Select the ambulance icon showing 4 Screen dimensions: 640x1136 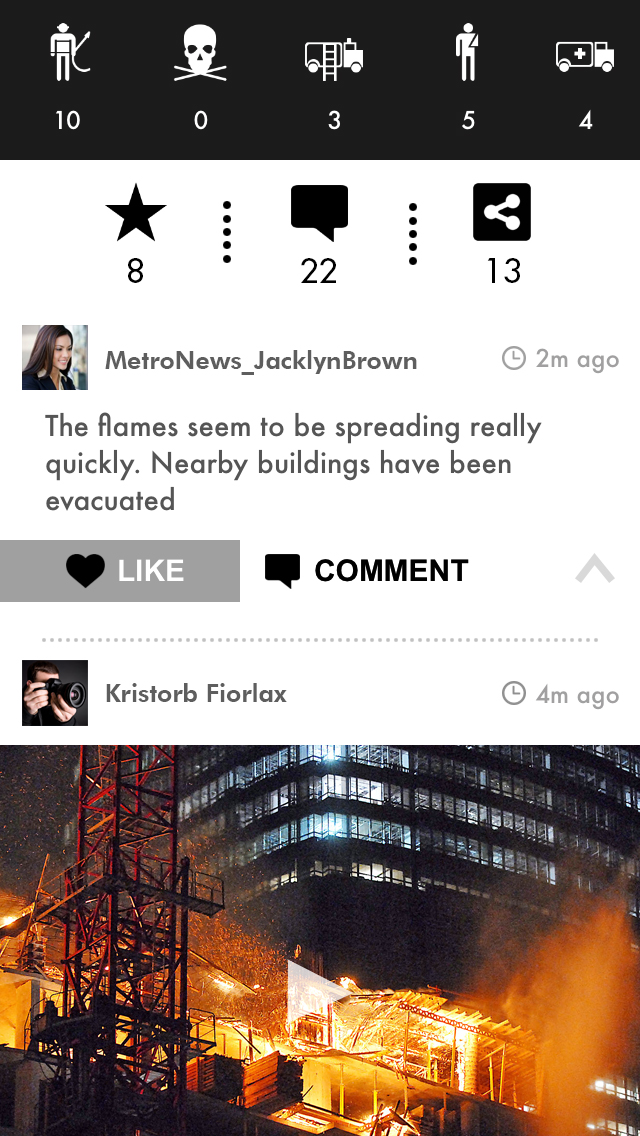585,56
